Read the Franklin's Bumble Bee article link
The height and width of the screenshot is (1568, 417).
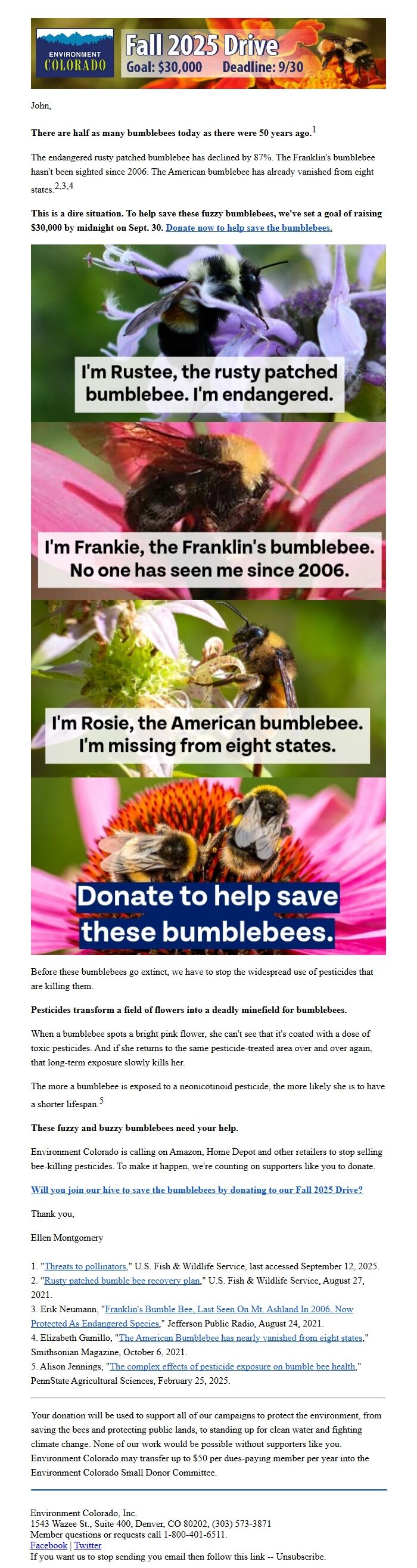pos(228,1309)
